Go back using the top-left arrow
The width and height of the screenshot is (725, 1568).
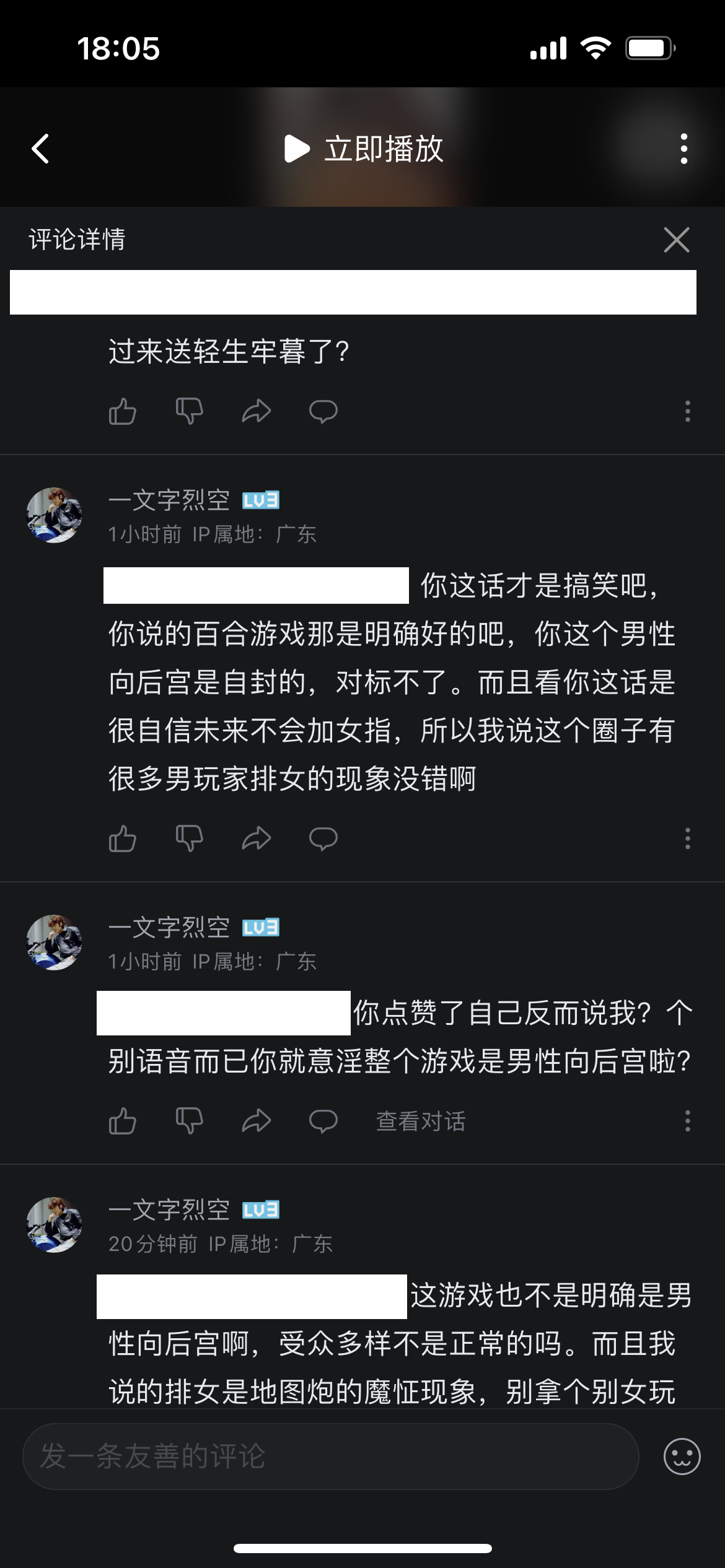pos(41,149)
